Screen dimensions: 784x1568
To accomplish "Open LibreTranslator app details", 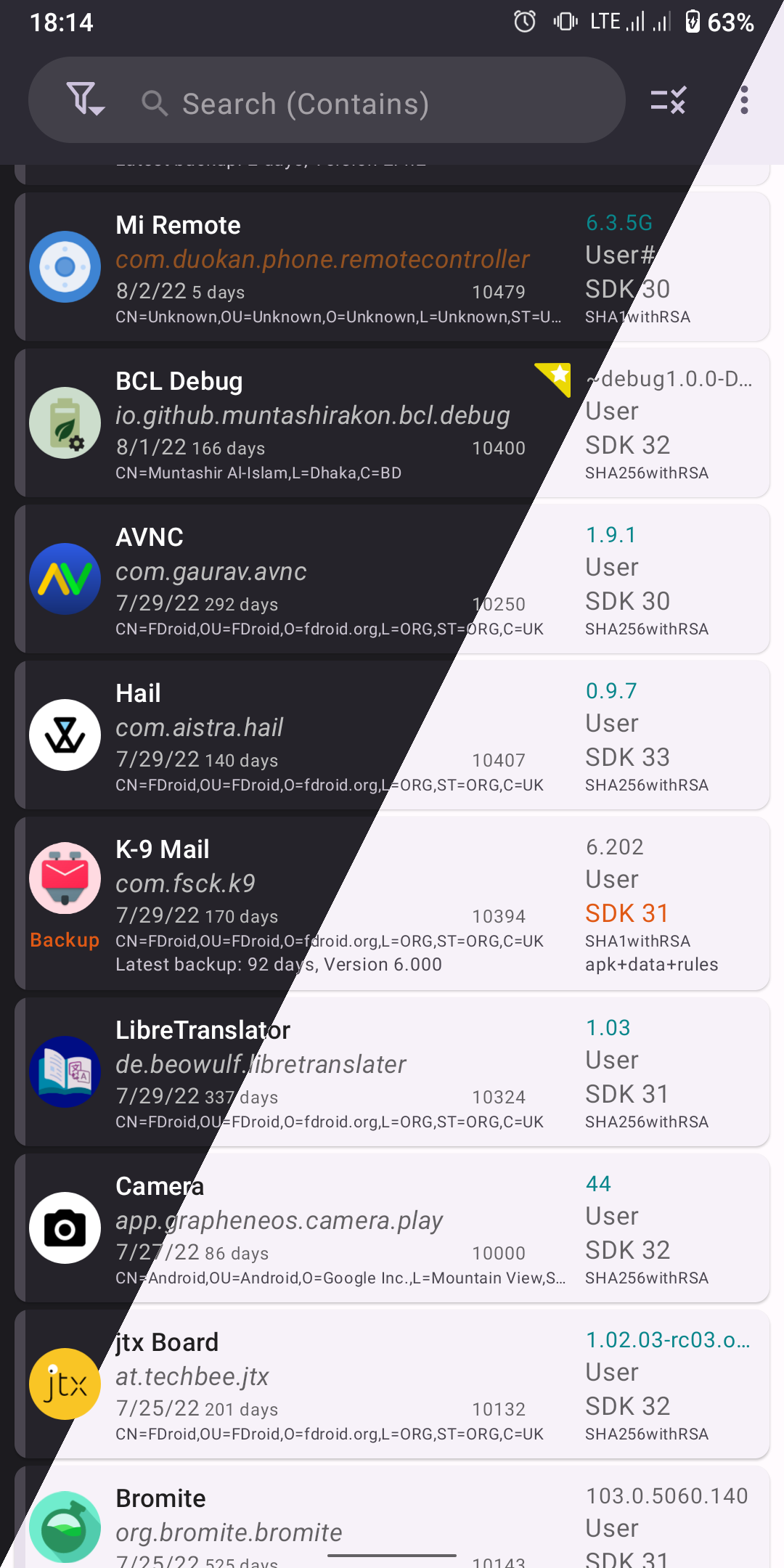I will pos(392,1071).
